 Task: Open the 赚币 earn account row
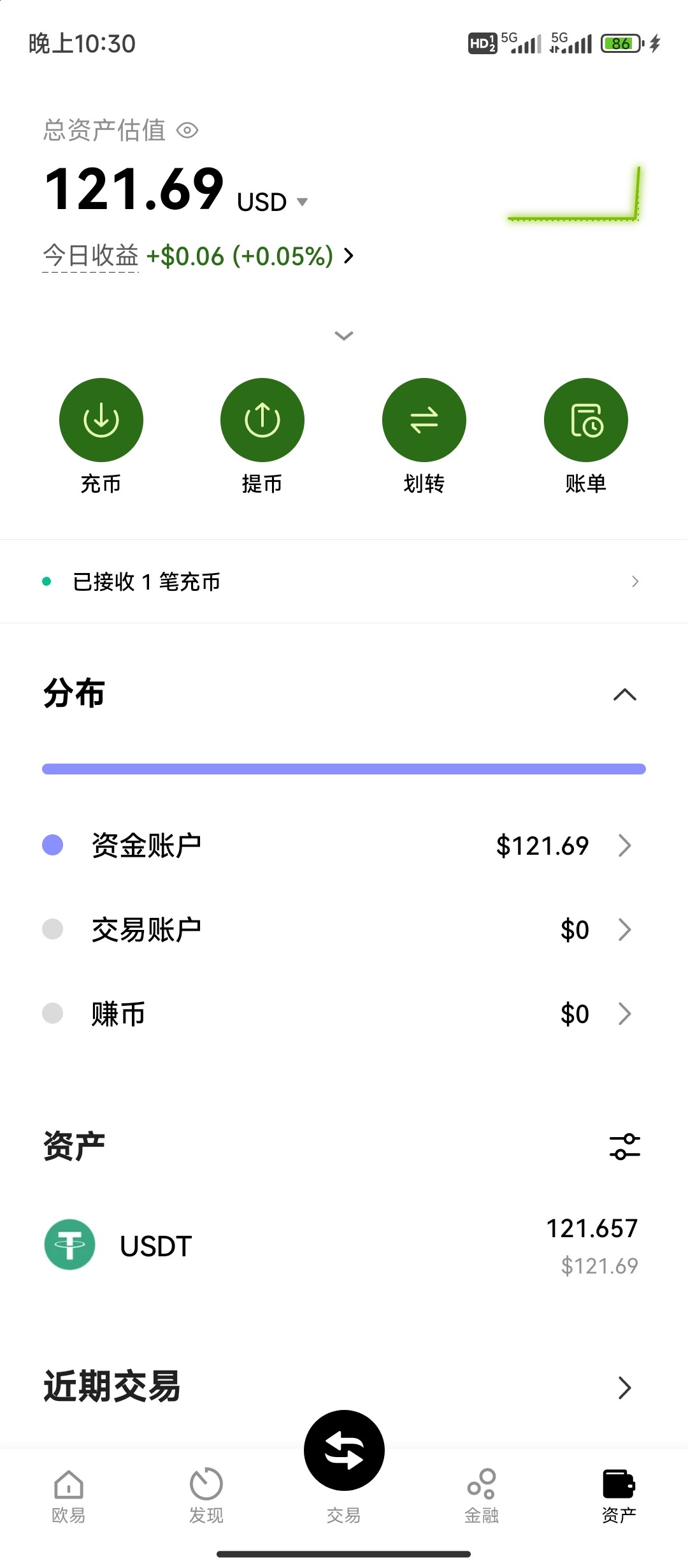344,1013
